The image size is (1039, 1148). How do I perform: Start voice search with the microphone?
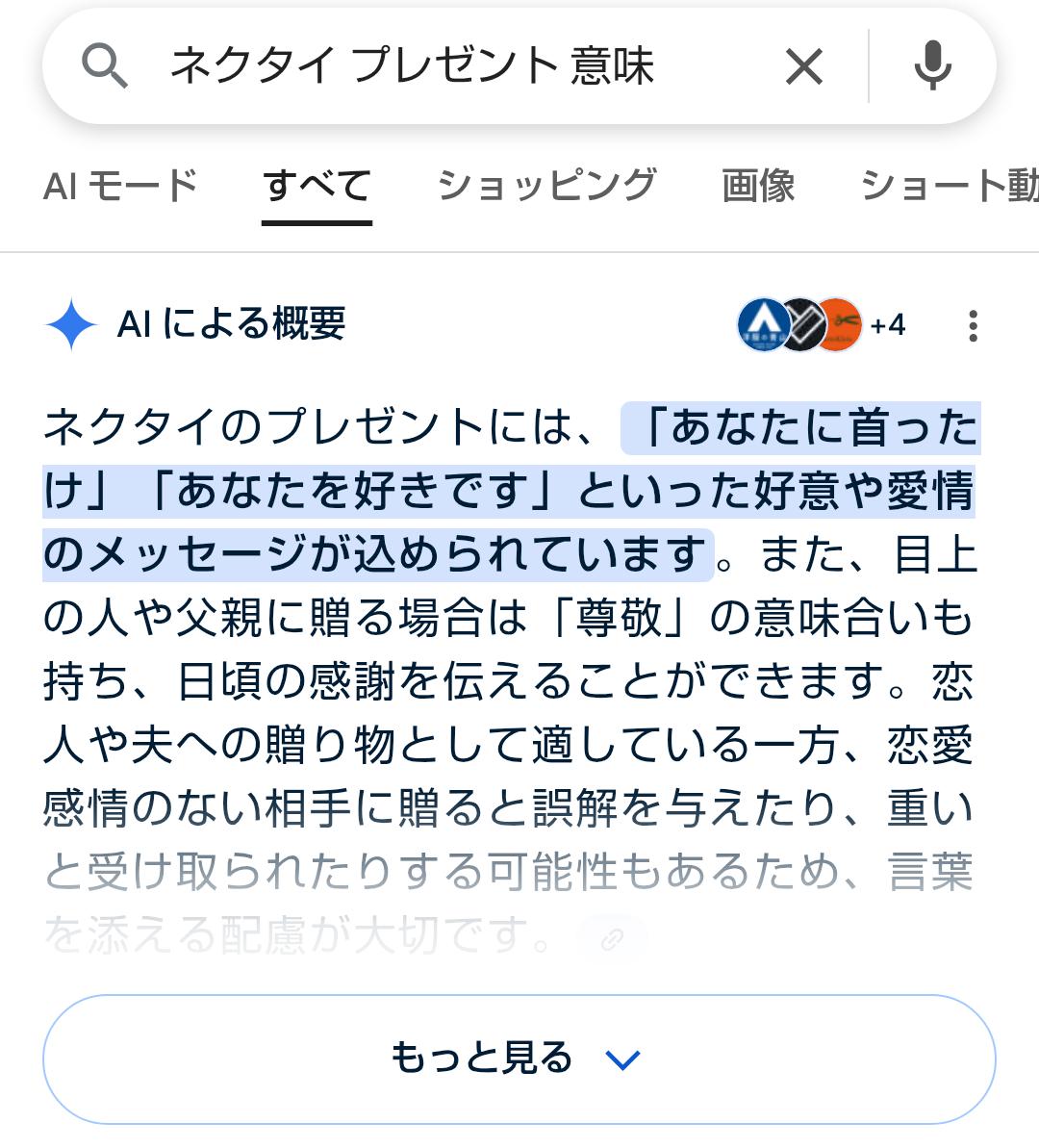[x=931, y=67]
